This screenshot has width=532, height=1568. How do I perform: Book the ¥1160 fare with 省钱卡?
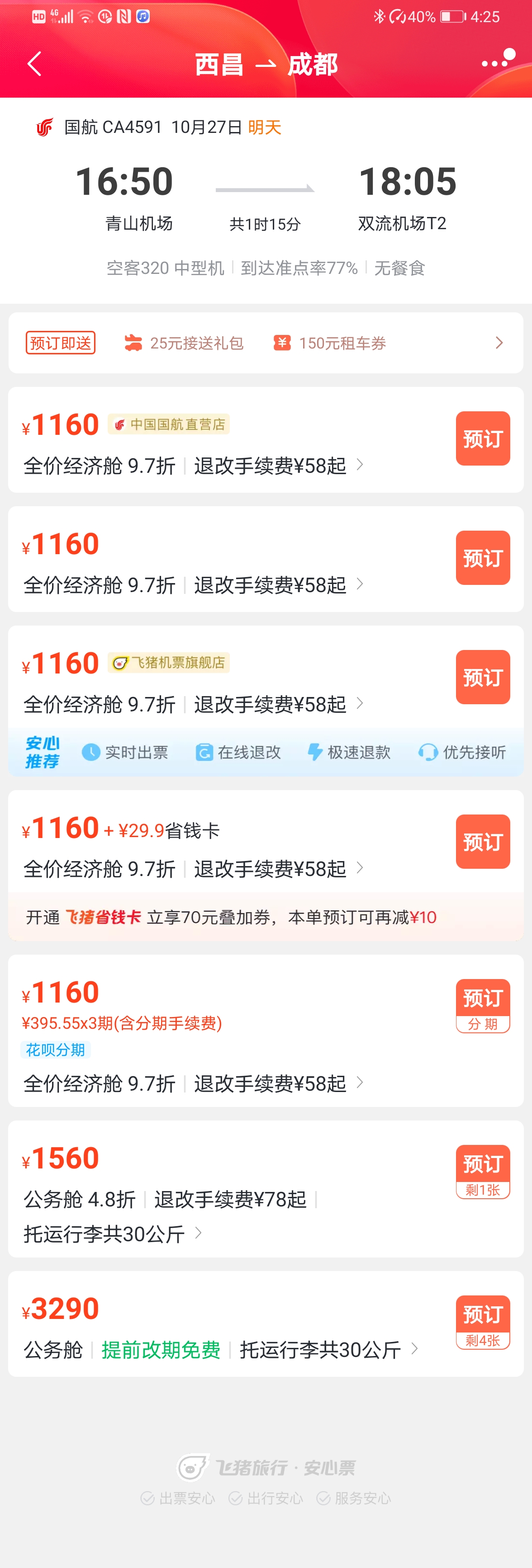tap(482, 842)
